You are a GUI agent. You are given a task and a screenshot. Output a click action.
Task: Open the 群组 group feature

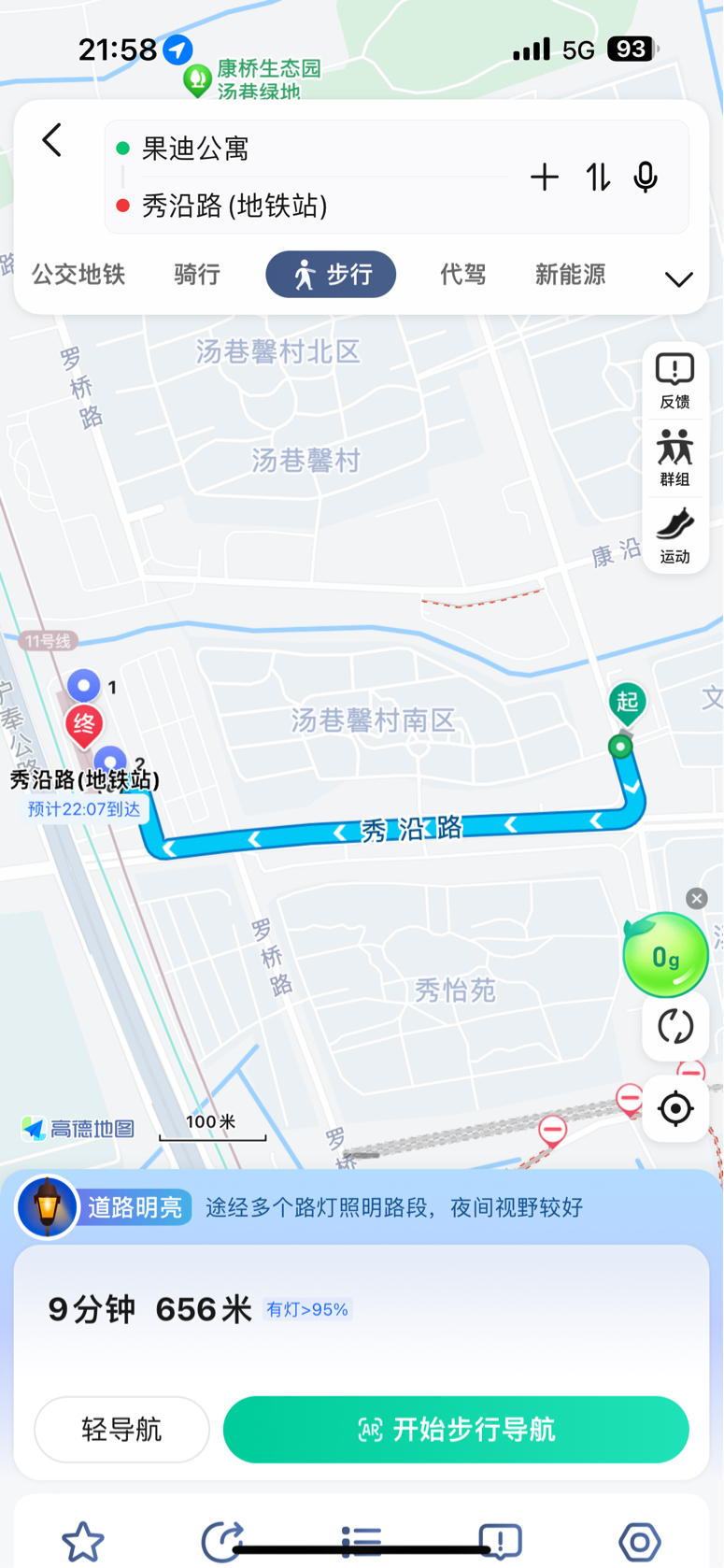tap(674, 458)
